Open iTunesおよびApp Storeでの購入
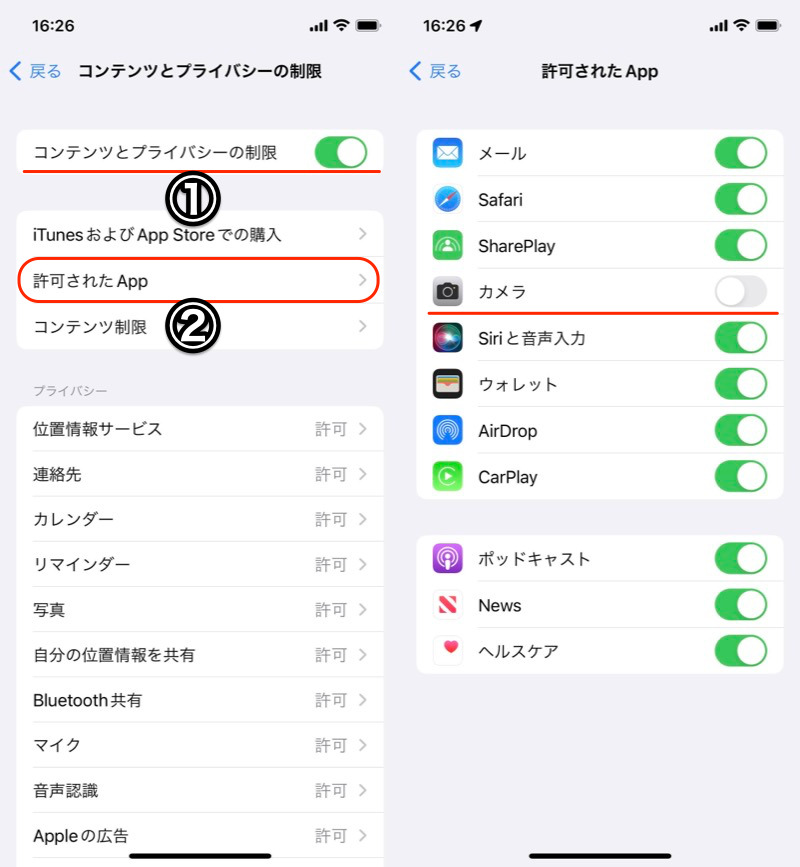The height and width of the screenshot is (867, 800). click(200, 235)
